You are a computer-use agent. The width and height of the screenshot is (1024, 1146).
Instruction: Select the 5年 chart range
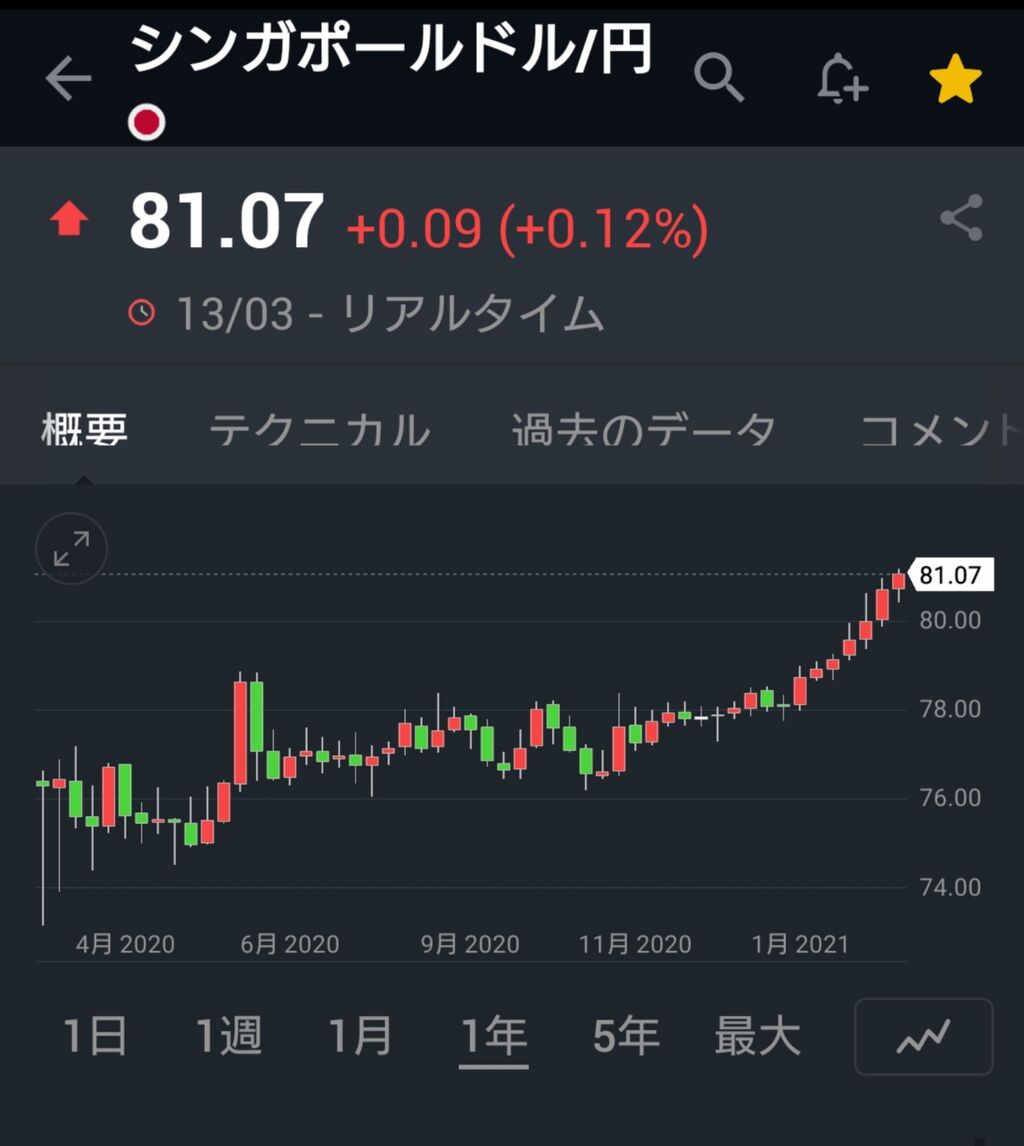coord(626,1037)
